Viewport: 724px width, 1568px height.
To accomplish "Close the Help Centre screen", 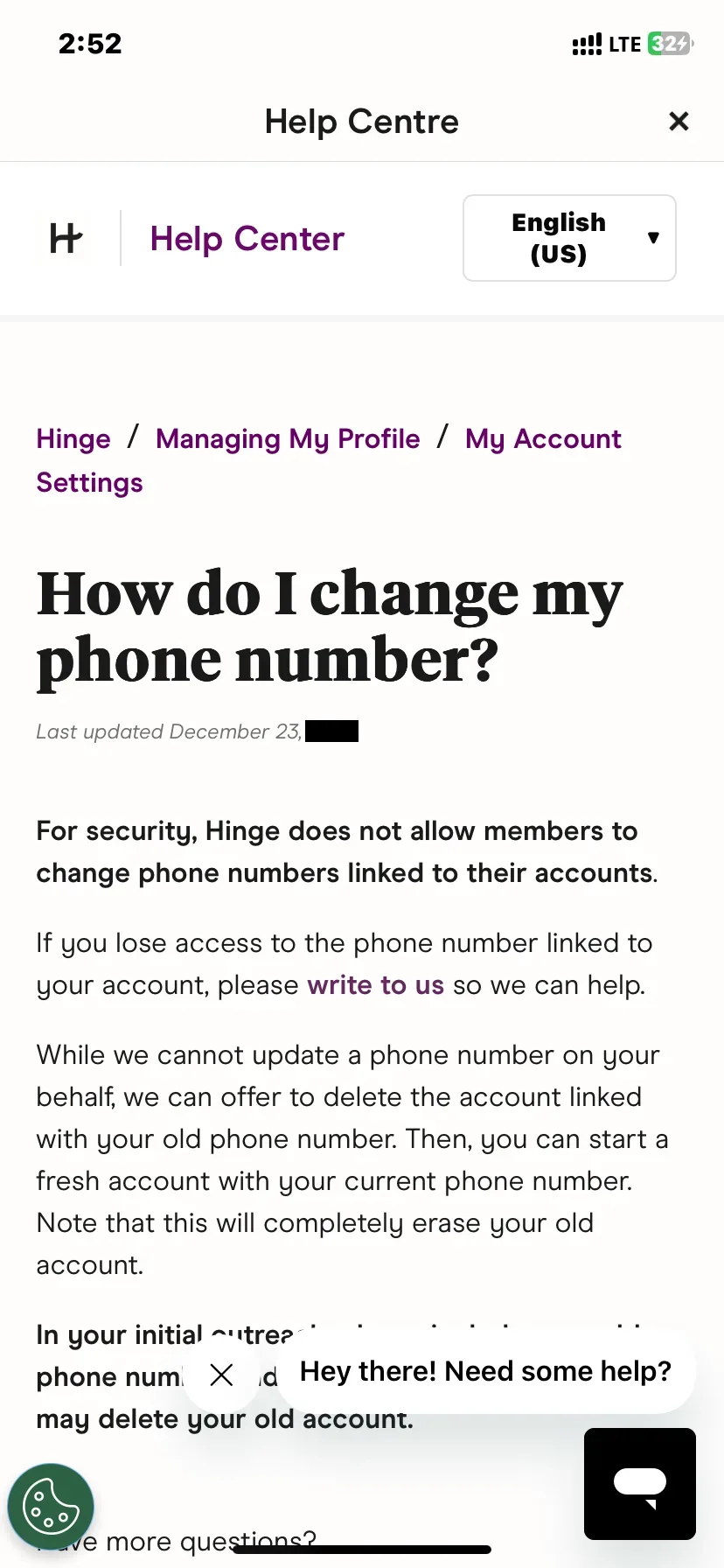I will click(x=679, y=122).
